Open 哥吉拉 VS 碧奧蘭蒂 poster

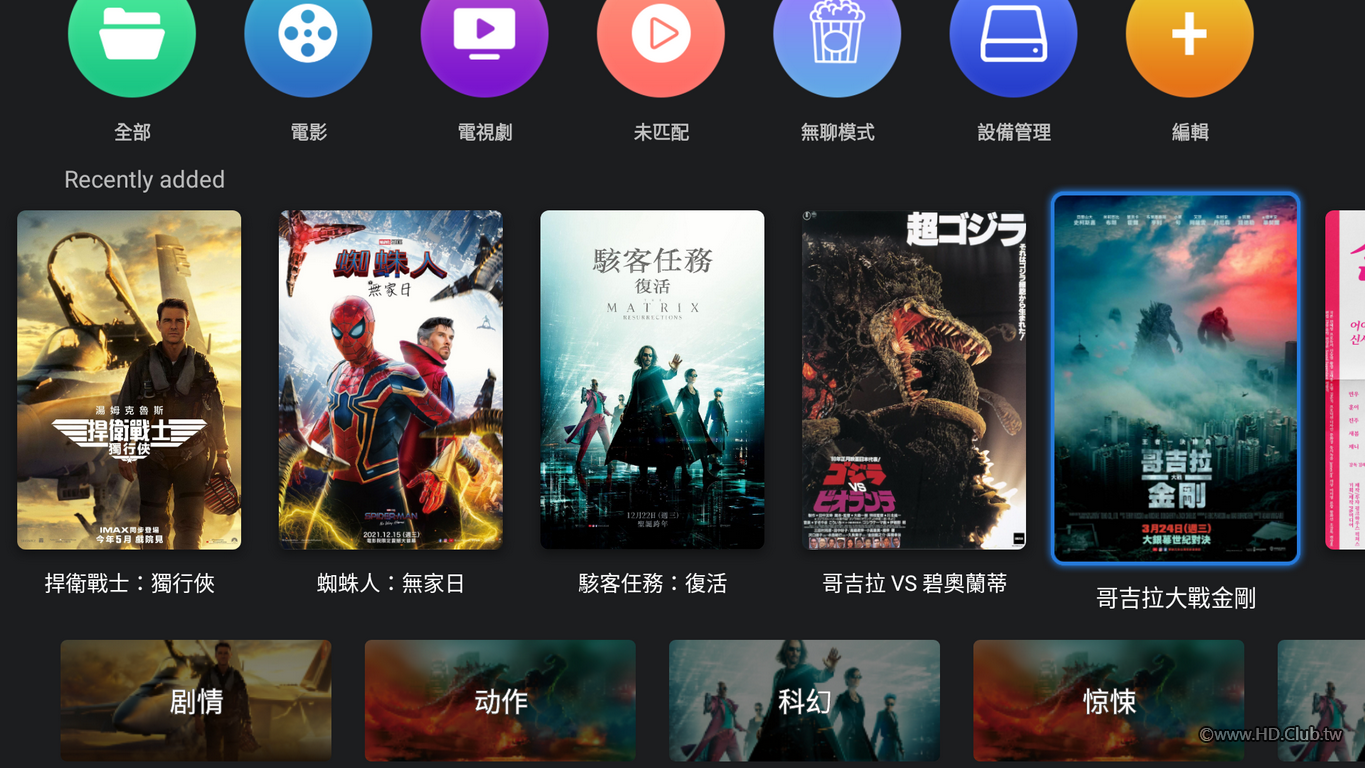(x=914, y=380)
